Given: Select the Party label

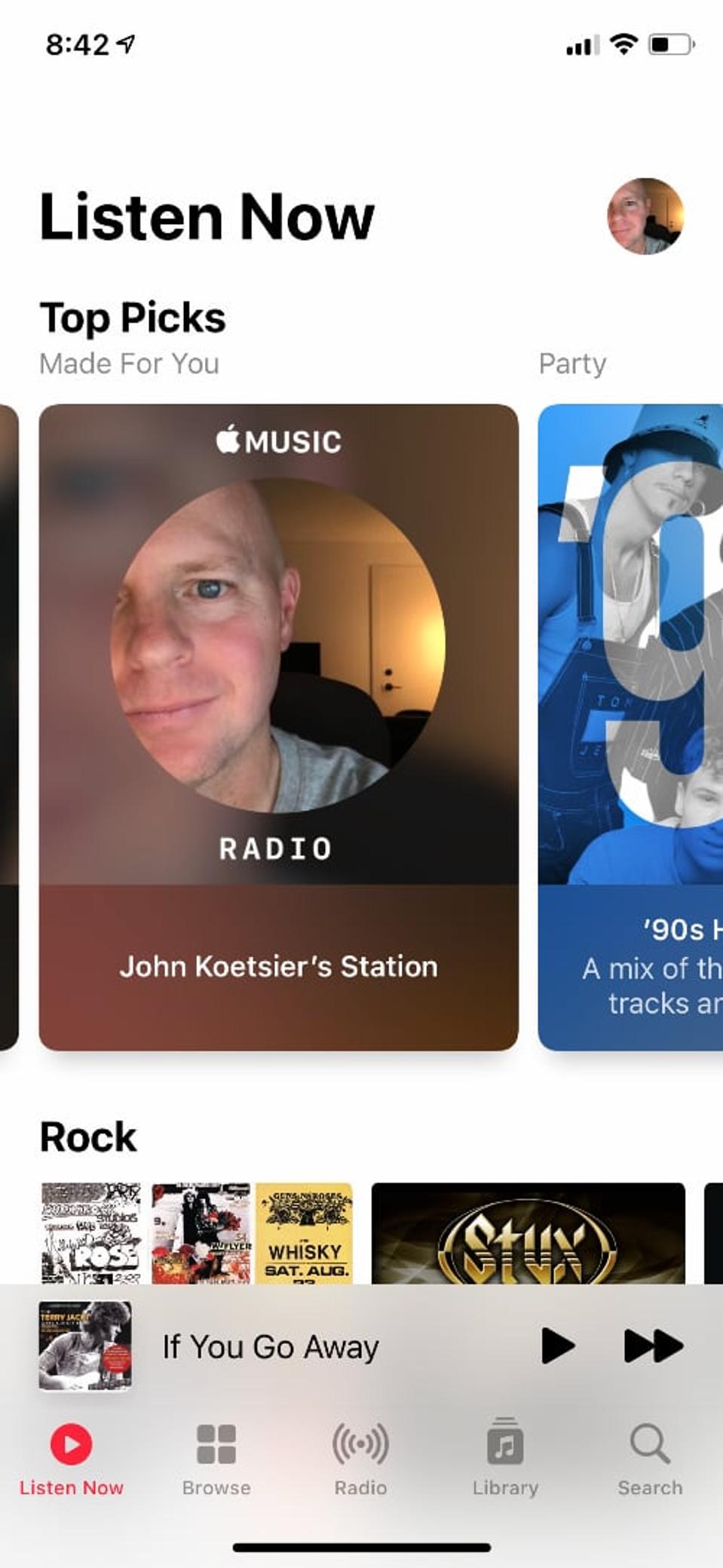Looking at the screenshot, I should 571,363.
